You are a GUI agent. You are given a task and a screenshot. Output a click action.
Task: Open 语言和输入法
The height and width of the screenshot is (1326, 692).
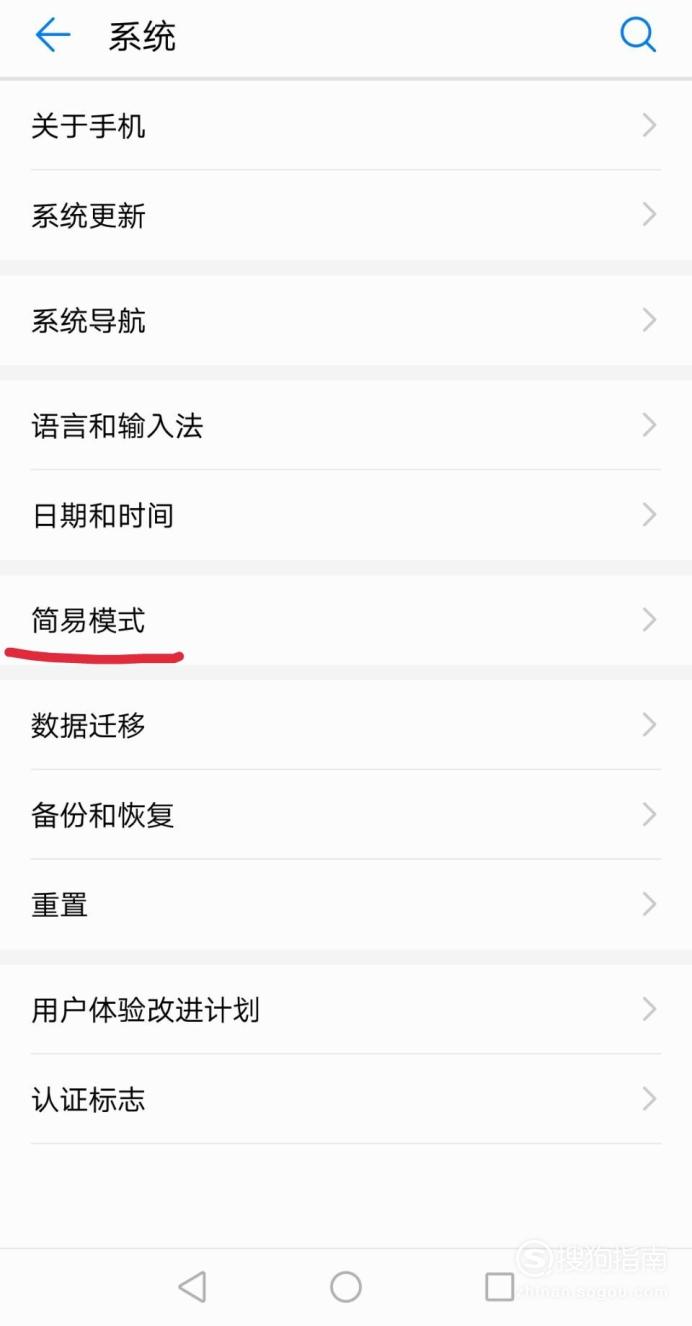[x=346, y=425]
